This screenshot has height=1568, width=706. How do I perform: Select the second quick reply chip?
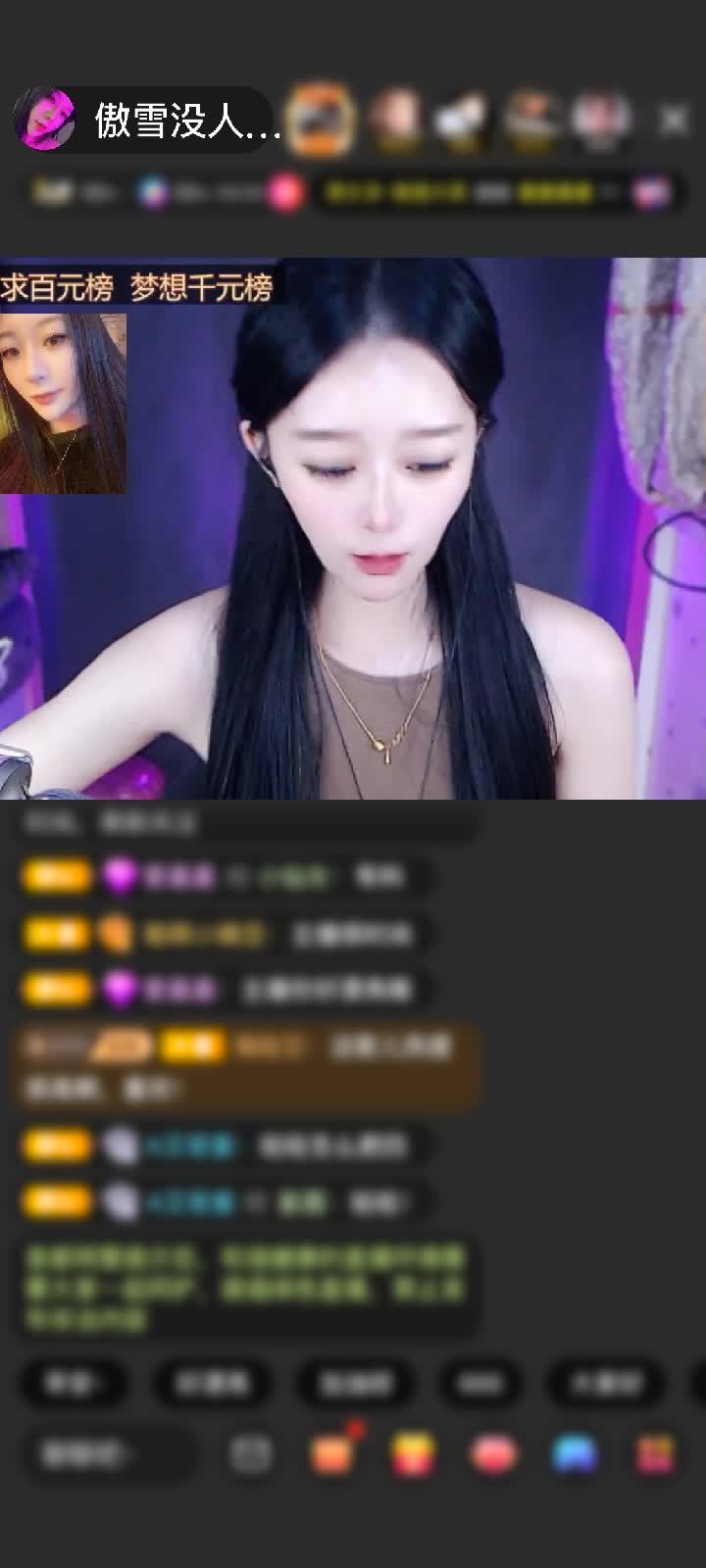210,1383
